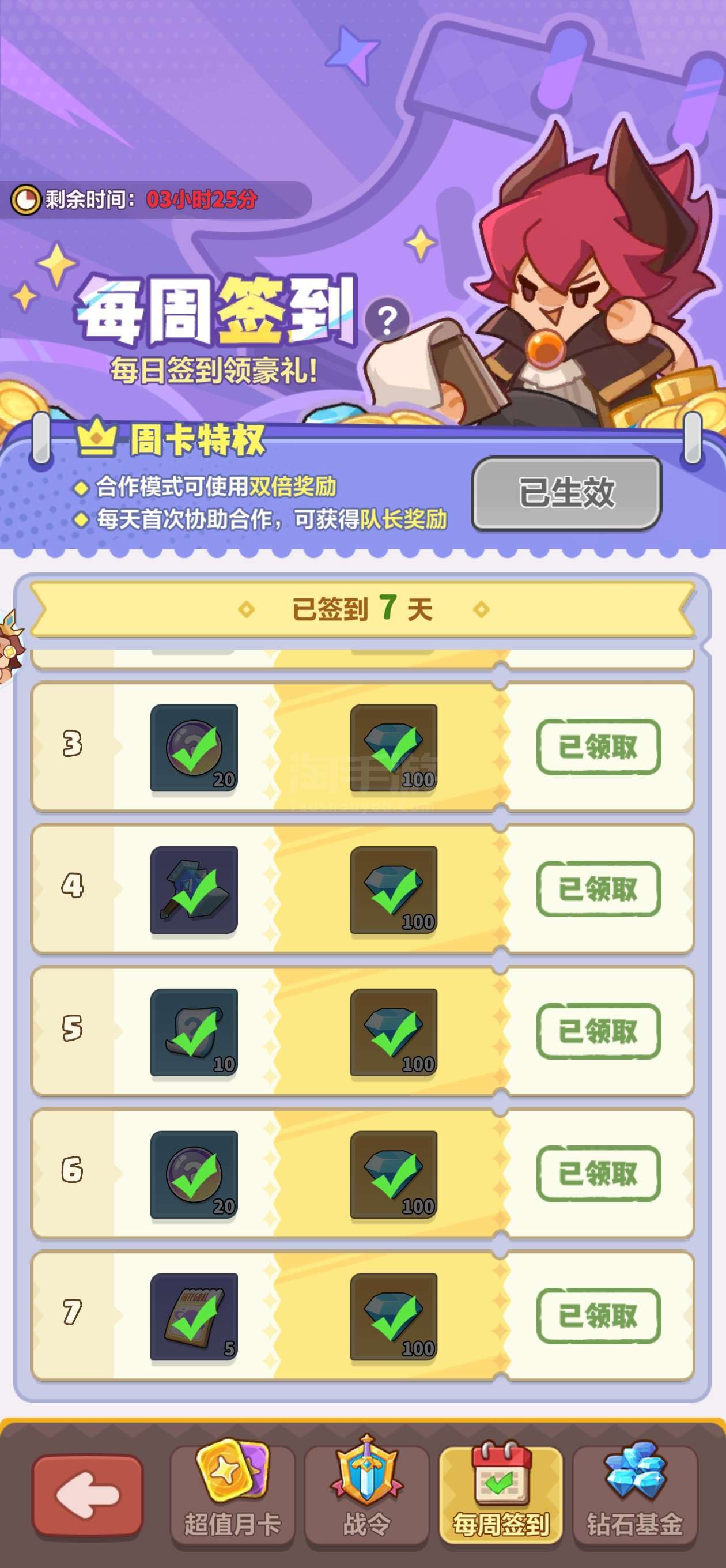Tap the 已领取 button for day 3

[x=598, y=747]
